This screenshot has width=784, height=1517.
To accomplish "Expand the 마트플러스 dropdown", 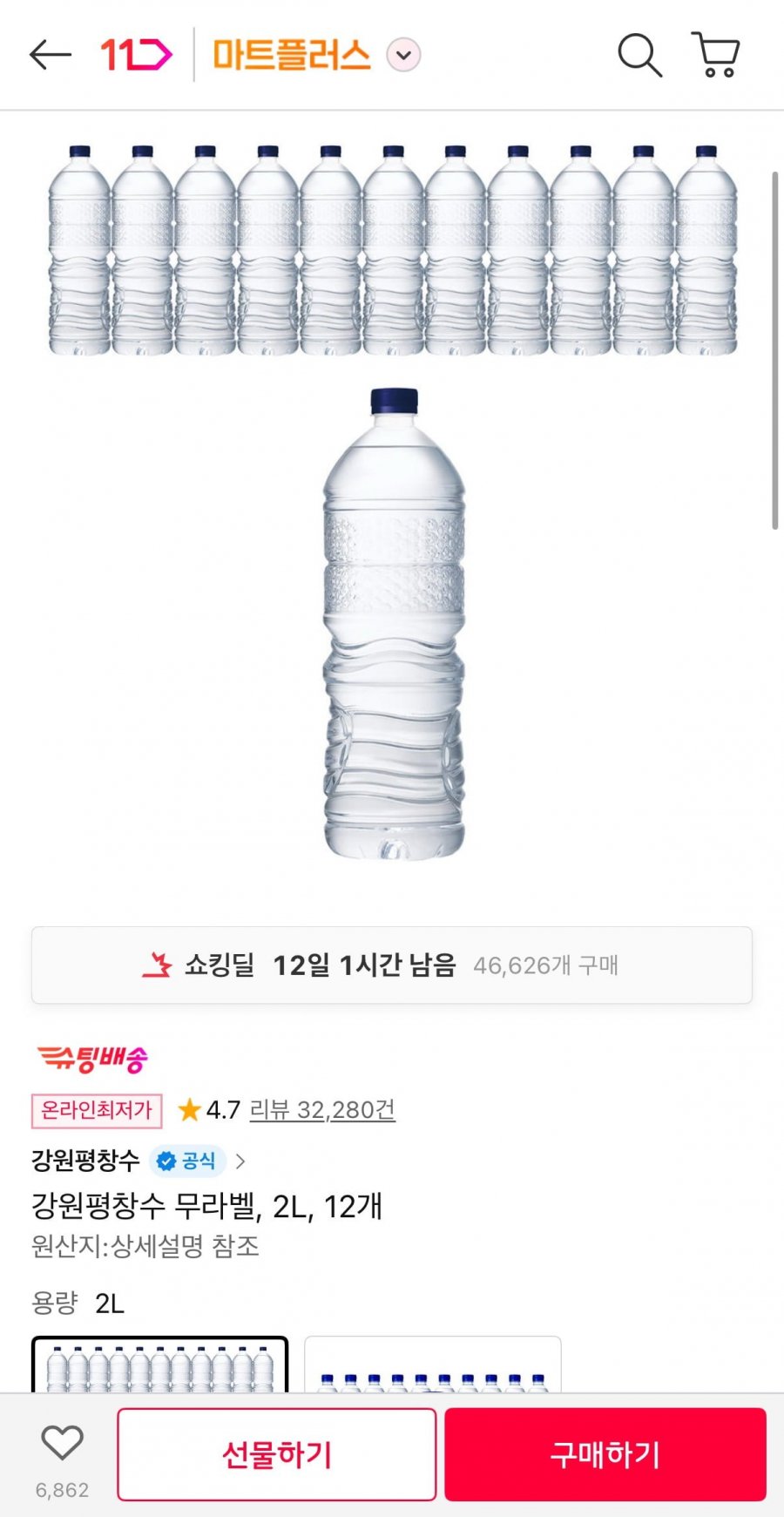I will click(403, 55).
